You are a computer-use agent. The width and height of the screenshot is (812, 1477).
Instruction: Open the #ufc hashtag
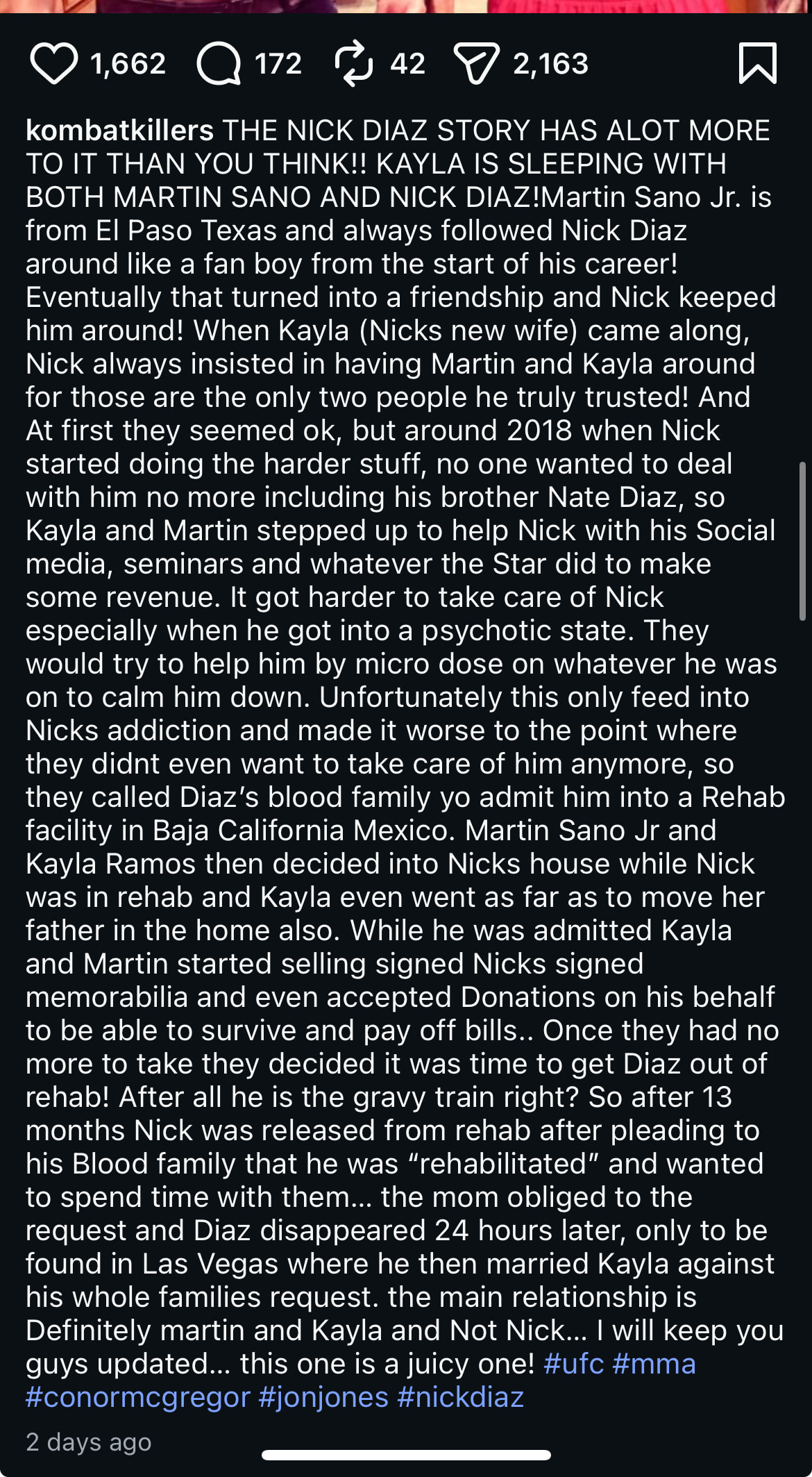pos(573,1364)
